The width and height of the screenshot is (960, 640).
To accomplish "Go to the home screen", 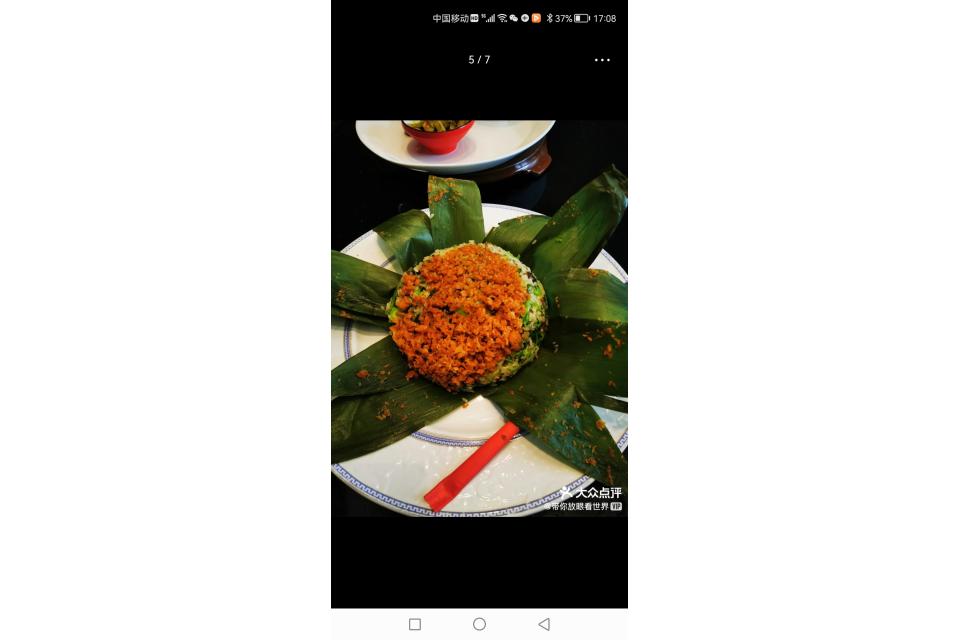I will [x=479, y=624].
